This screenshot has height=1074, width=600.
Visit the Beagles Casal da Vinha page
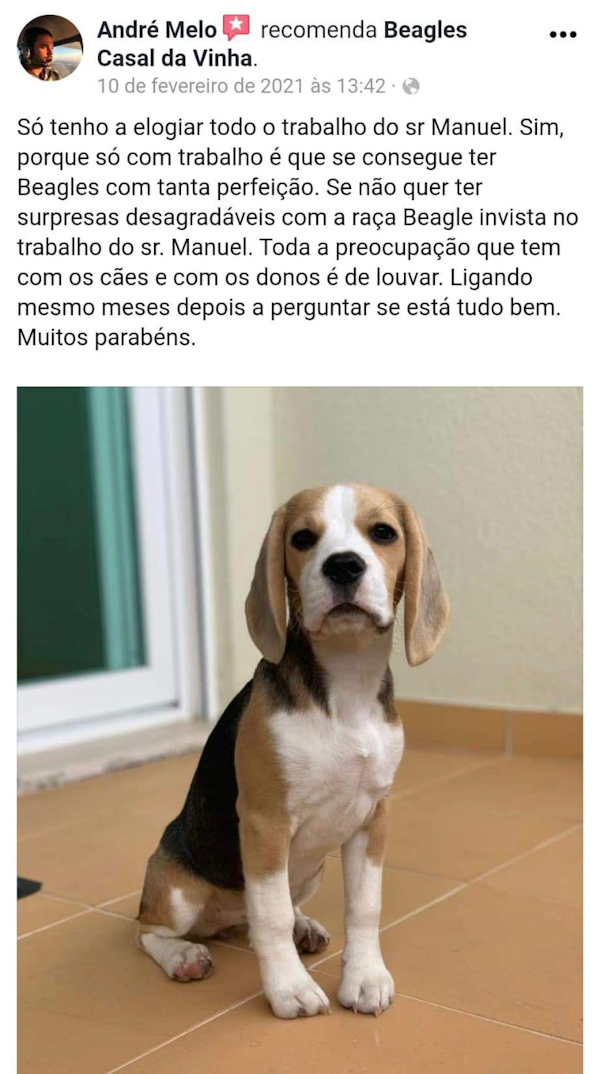[x=425, y=30]
